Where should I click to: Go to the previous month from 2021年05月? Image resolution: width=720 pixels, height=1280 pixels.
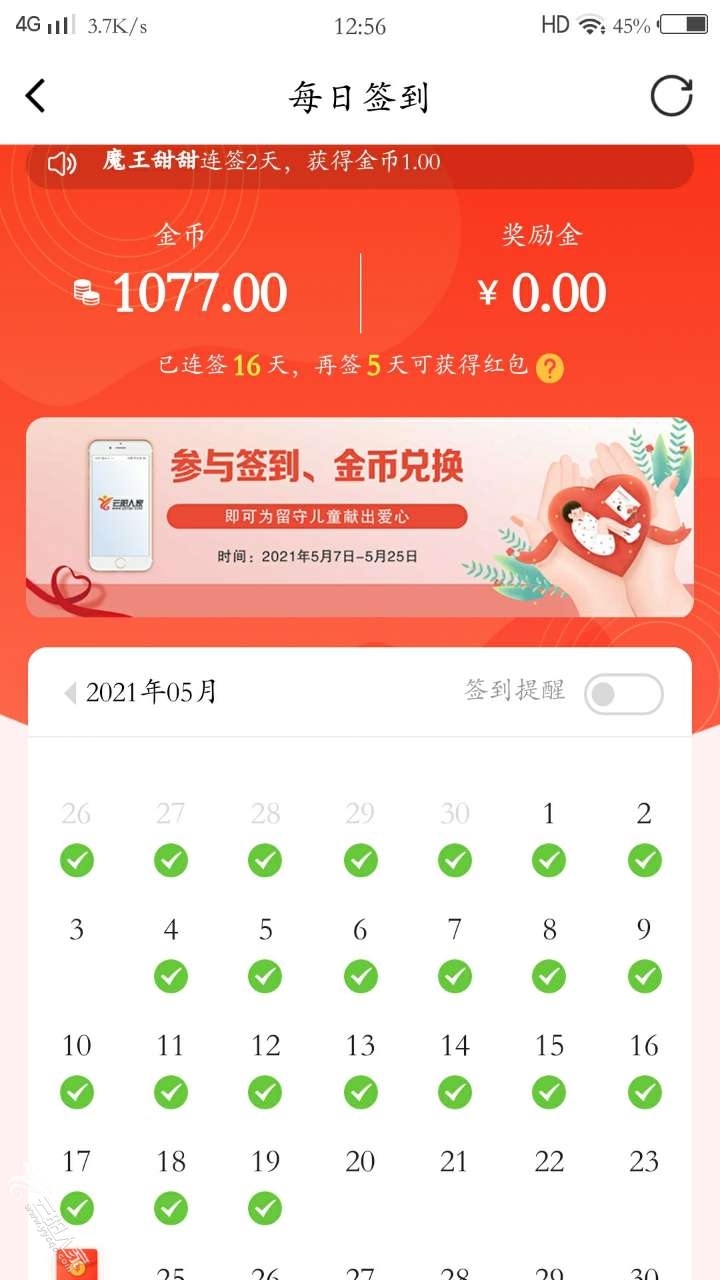[70, 692]
